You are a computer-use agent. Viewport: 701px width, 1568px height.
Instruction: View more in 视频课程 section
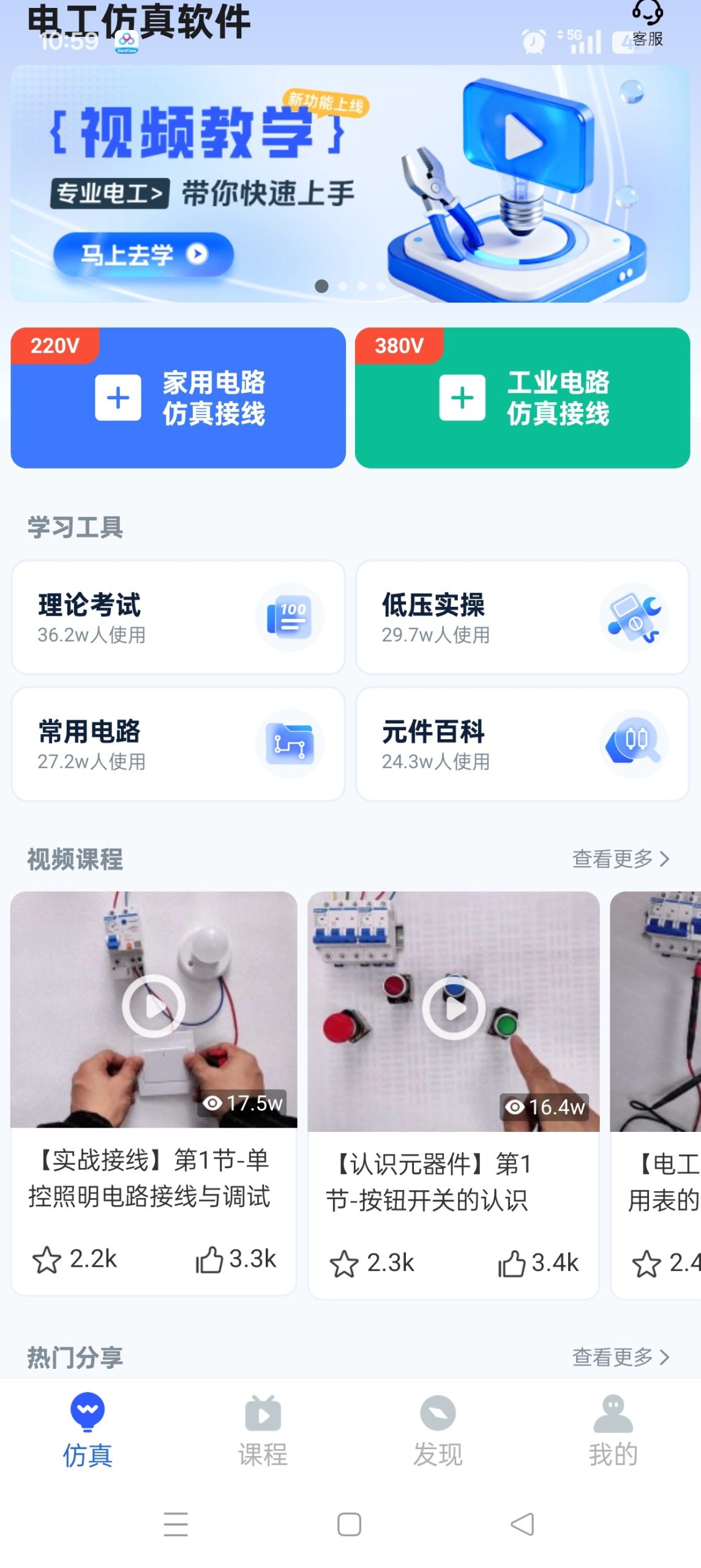pos(620,859)
